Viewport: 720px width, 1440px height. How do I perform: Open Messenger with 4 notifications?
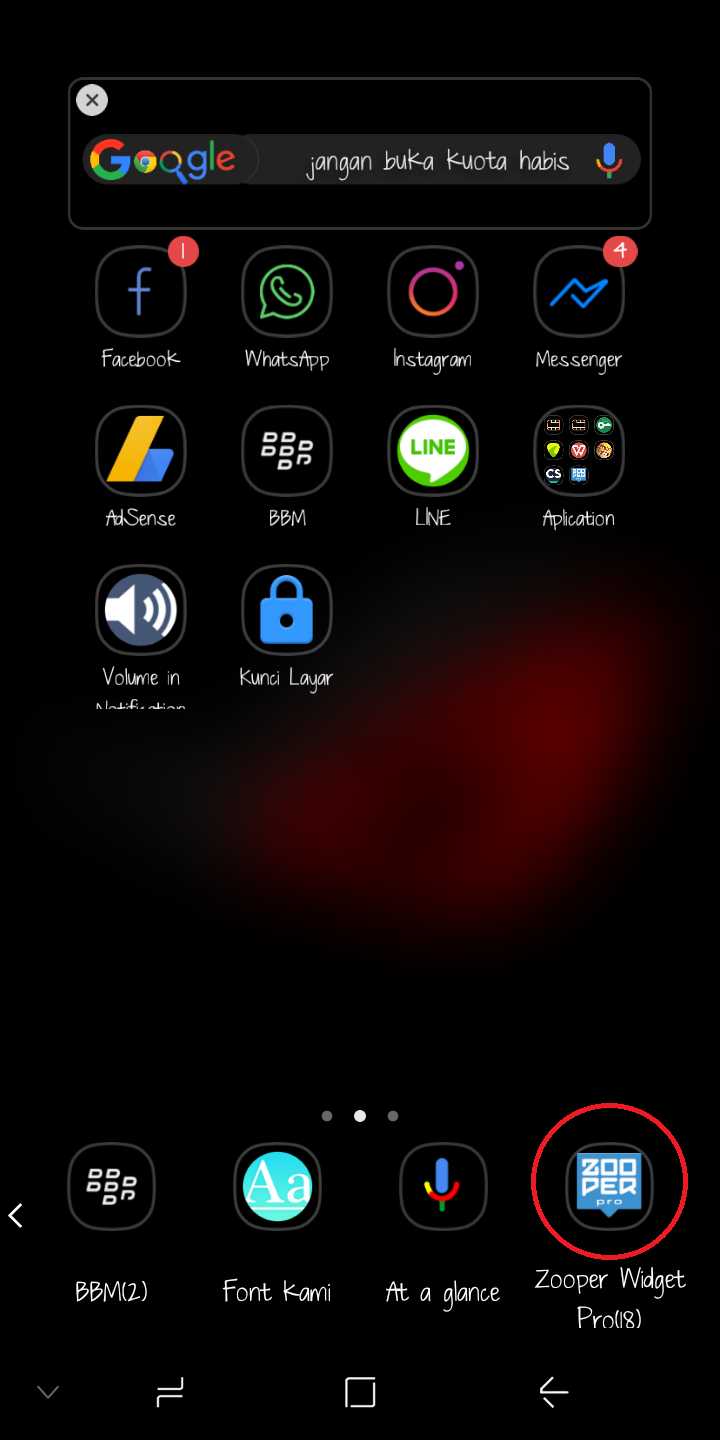pyautogui.click(x=579, y=292)
